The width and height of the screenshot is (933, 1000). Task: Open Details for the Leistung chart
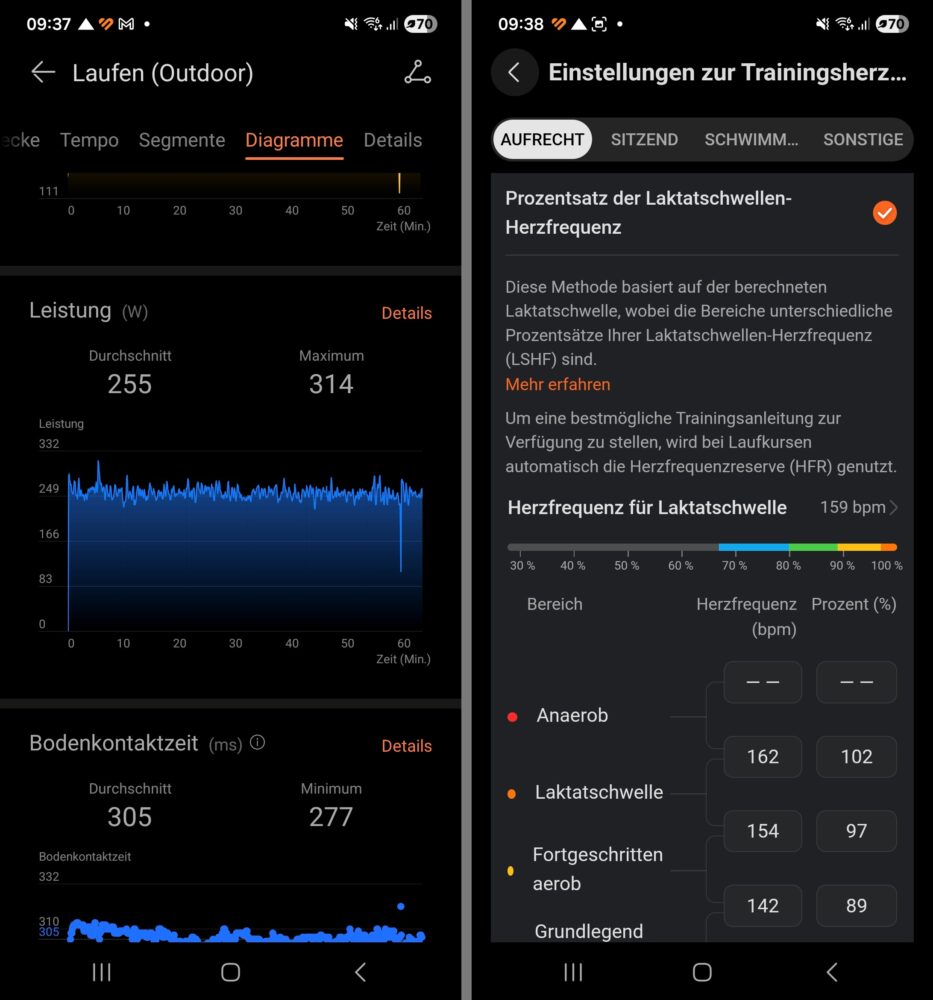[406, 313]
